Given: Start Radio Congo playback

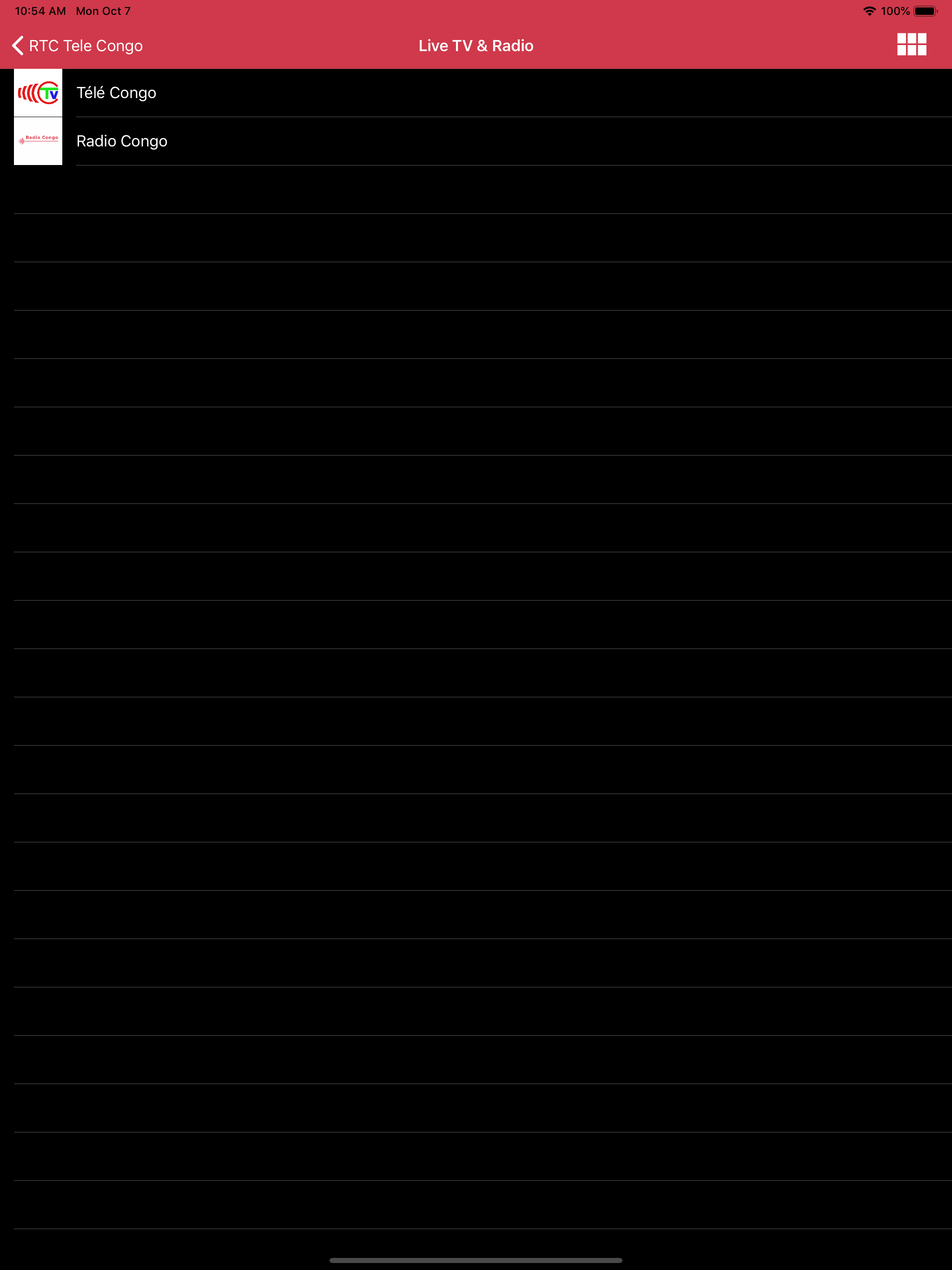Looking at the screenshot, I should click(230, 141).
